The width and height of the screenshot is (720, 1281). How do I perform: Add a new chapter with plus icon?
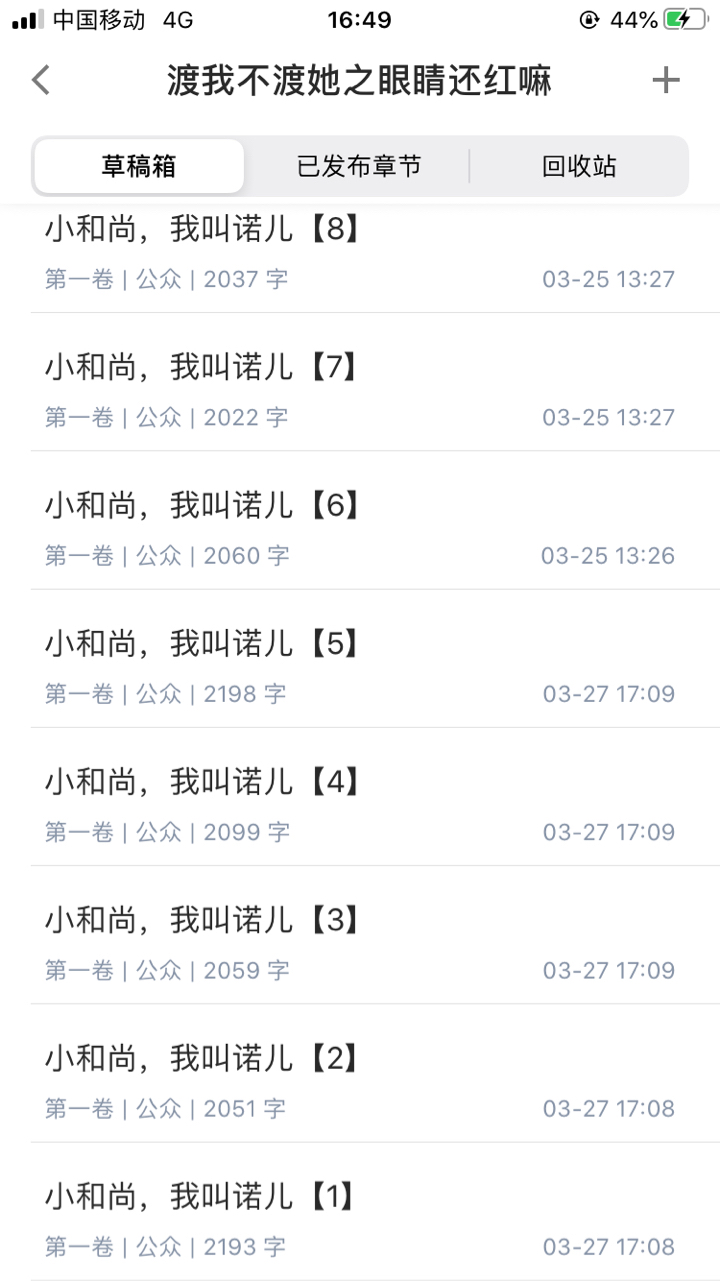pyautogui.click(x=666, y=80)
